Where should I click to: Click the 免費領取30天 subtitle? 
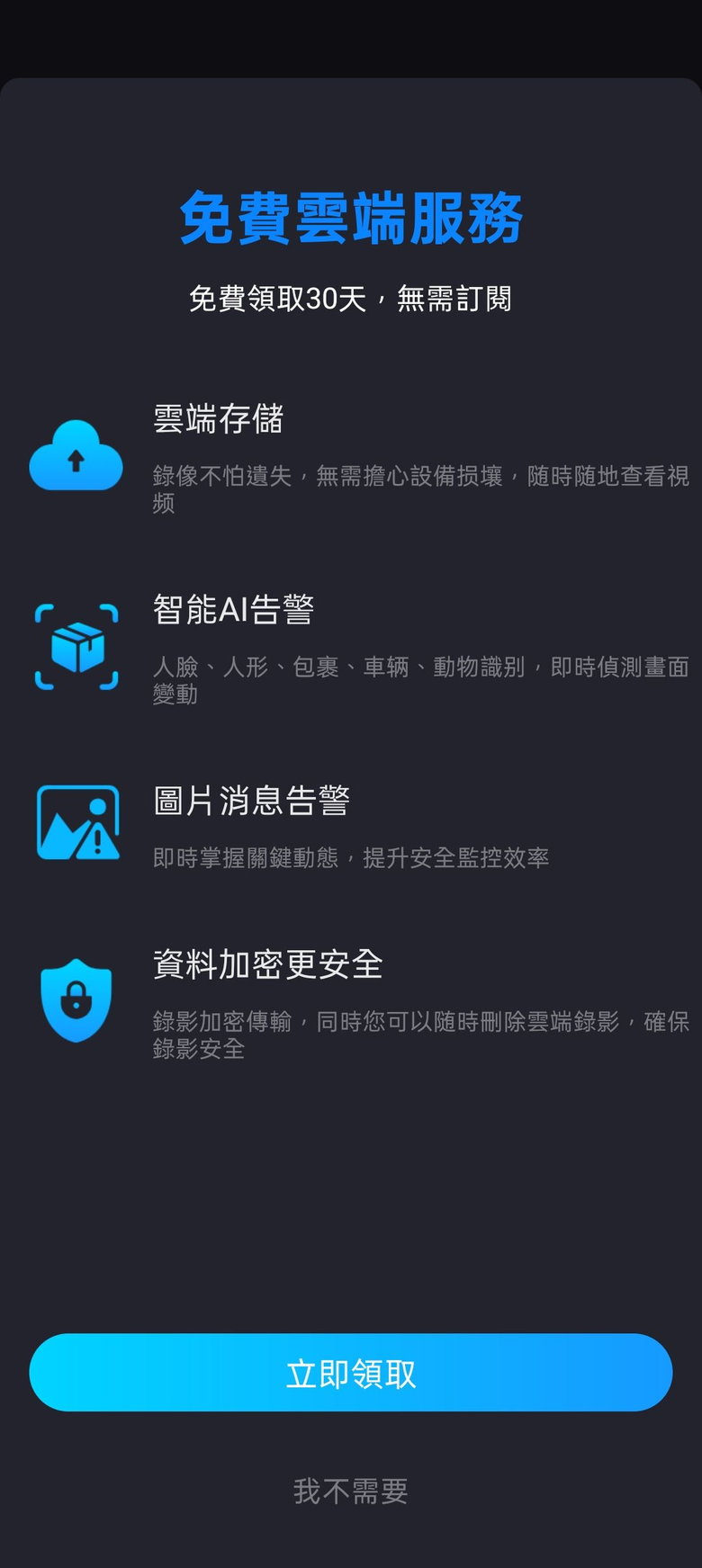click(x=351, y=296)
